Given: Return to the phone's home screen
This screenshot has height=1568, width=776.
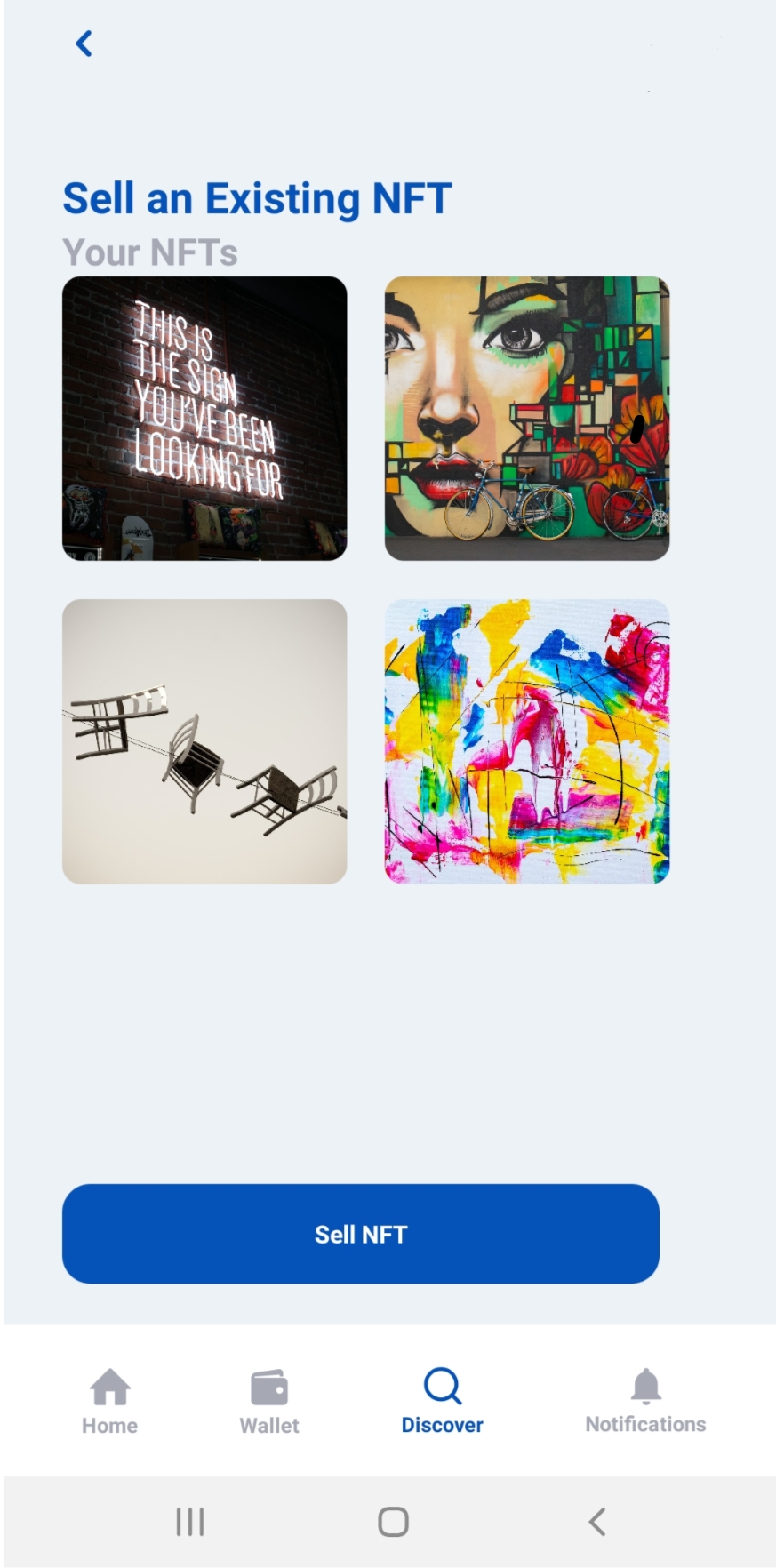Looking at the screenshot, I should [393, 1522].
